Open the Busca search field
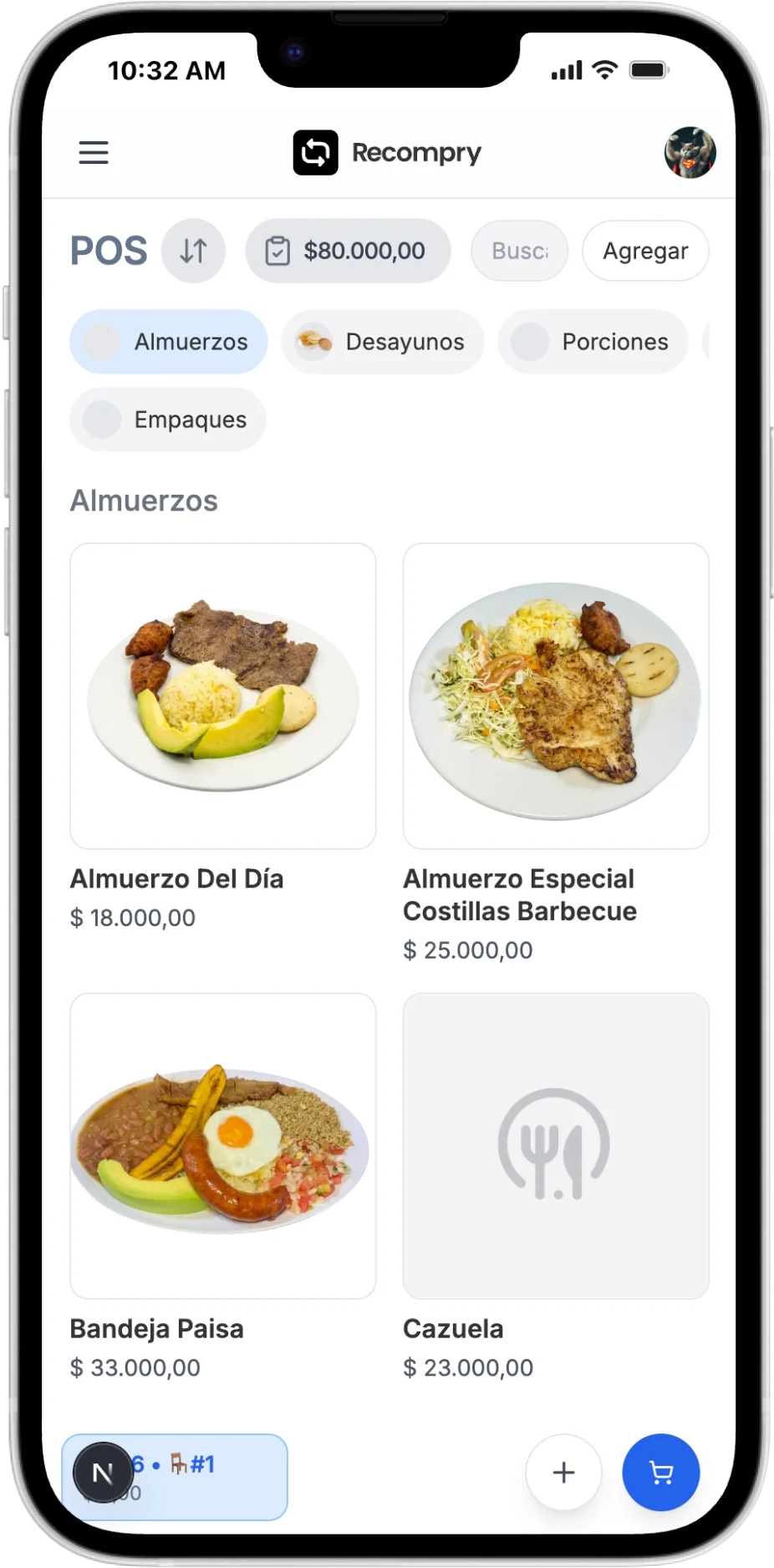 click(x=519, y=251)
